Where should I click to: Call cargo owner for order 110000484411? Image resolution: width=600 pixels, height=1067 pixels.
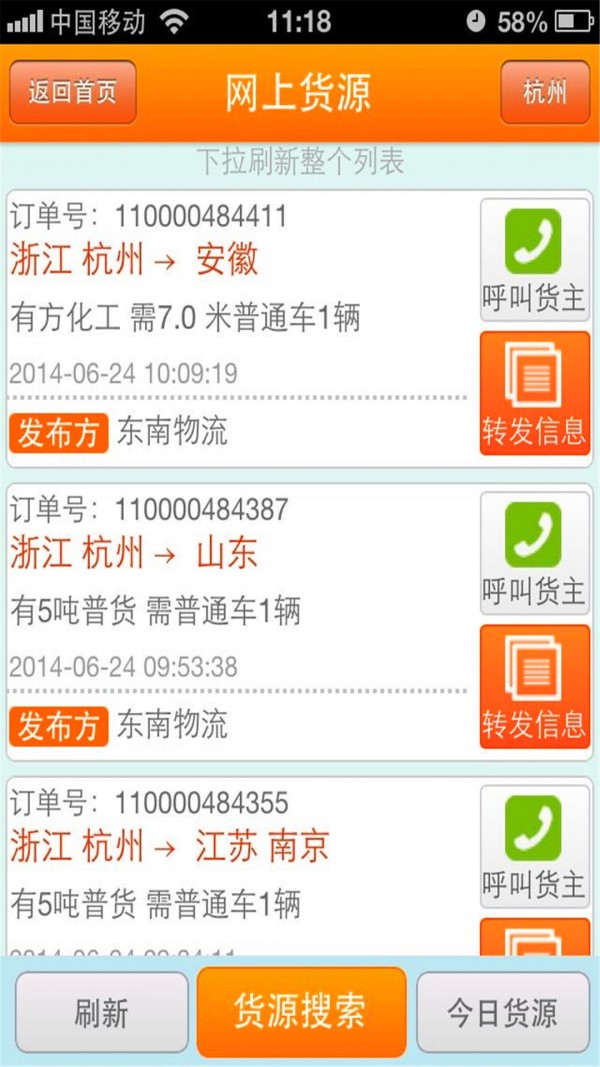[x=534, y=260]
